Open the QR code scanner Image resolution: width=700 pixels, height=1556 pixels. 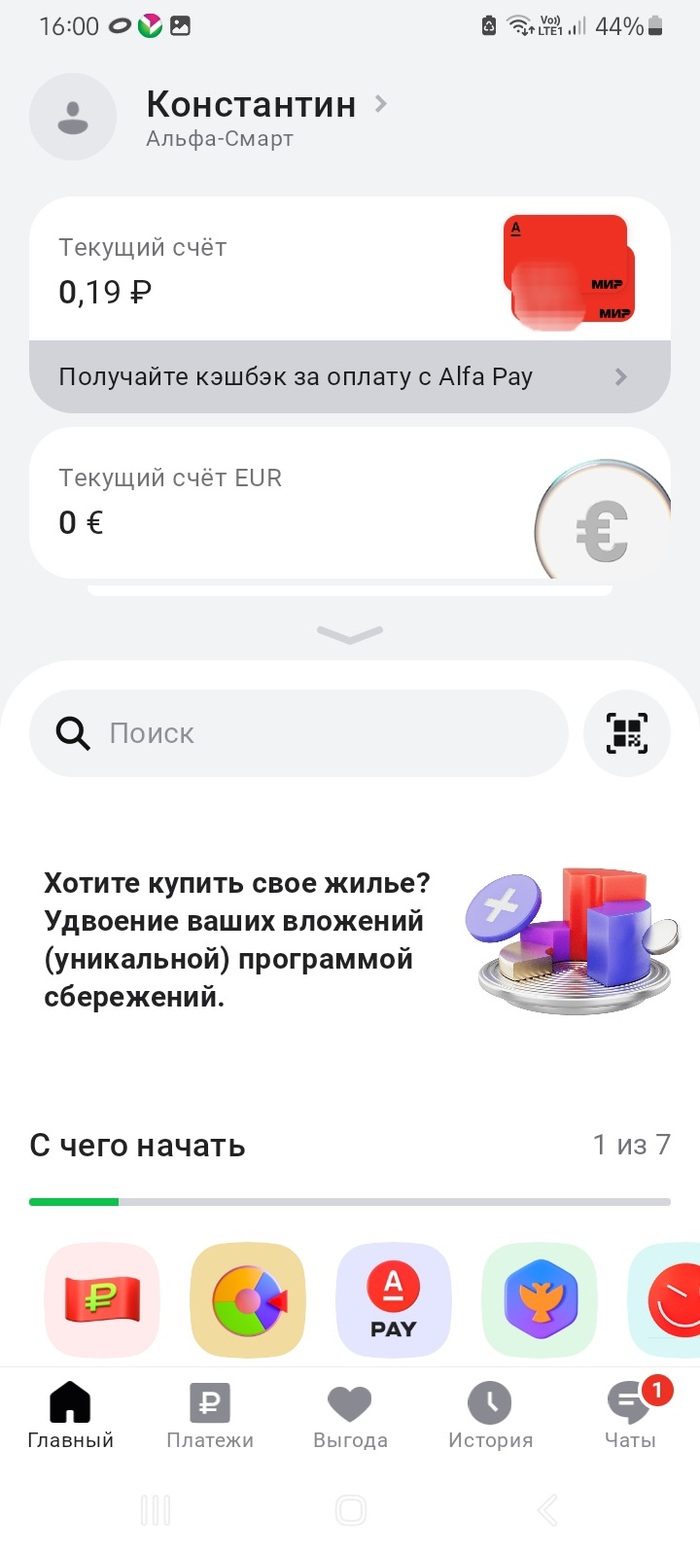click(627, 733)
